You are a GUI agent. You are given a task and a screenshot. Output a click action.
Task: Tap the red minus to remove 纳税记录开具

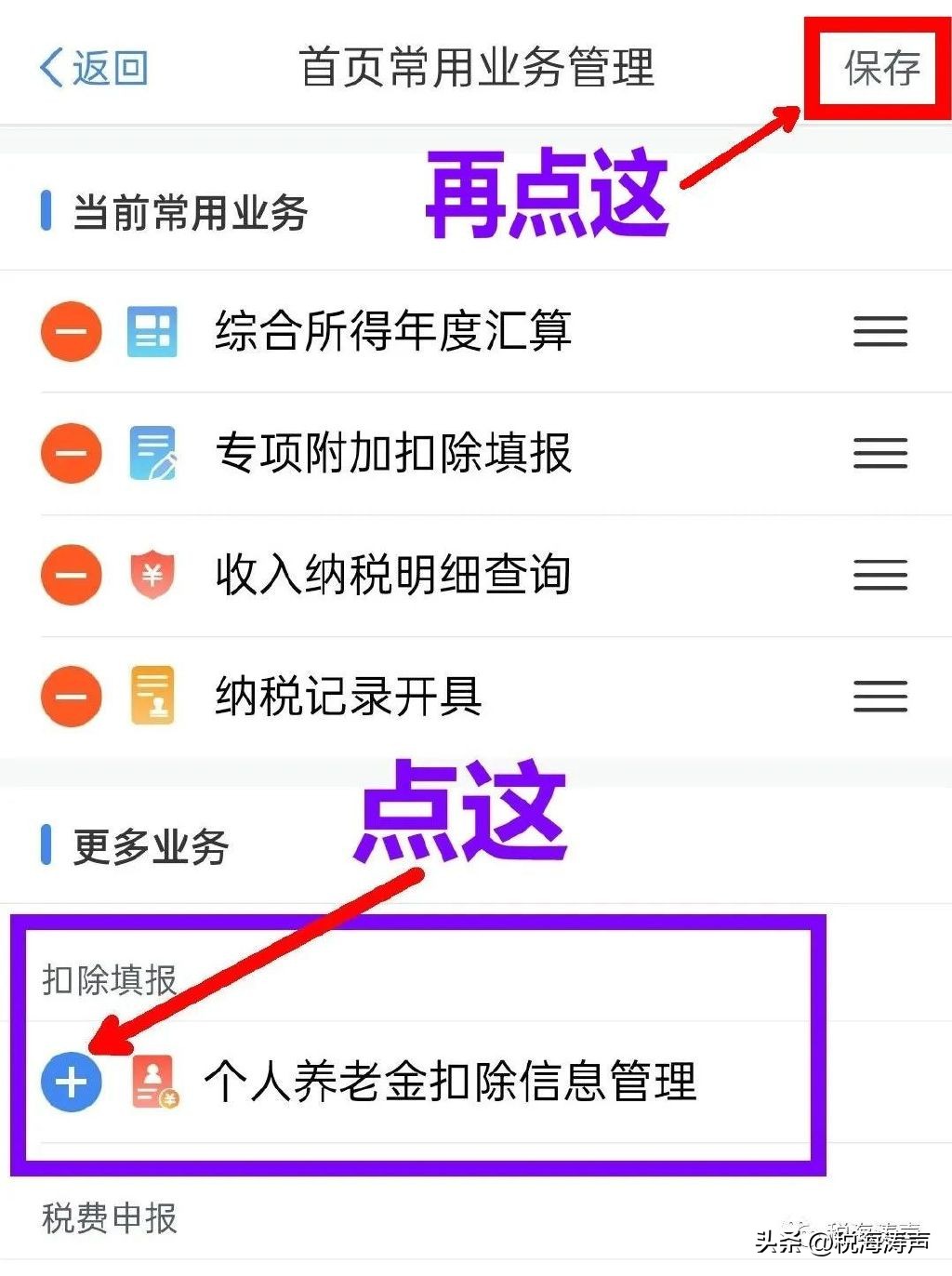pos(70,698)
